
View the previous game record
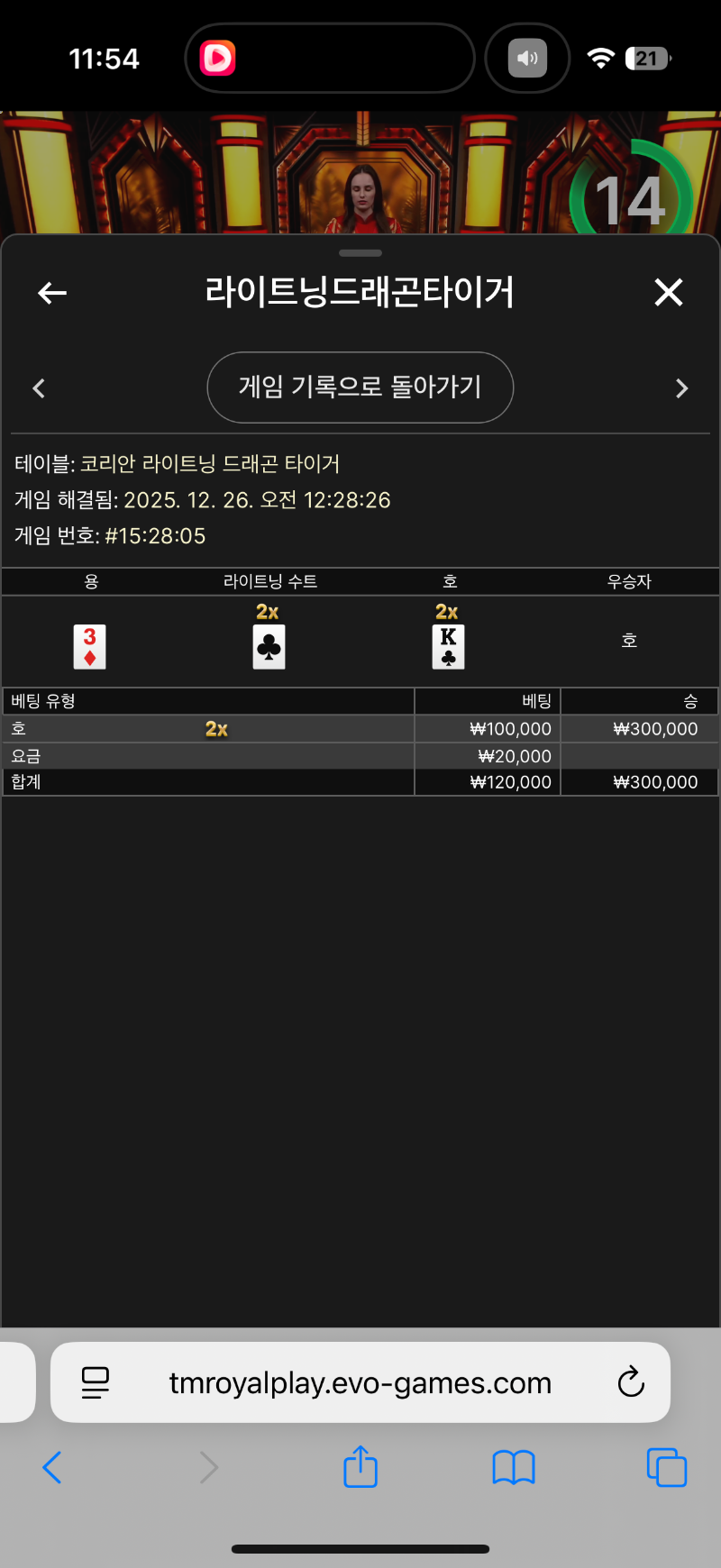point(39,388)
